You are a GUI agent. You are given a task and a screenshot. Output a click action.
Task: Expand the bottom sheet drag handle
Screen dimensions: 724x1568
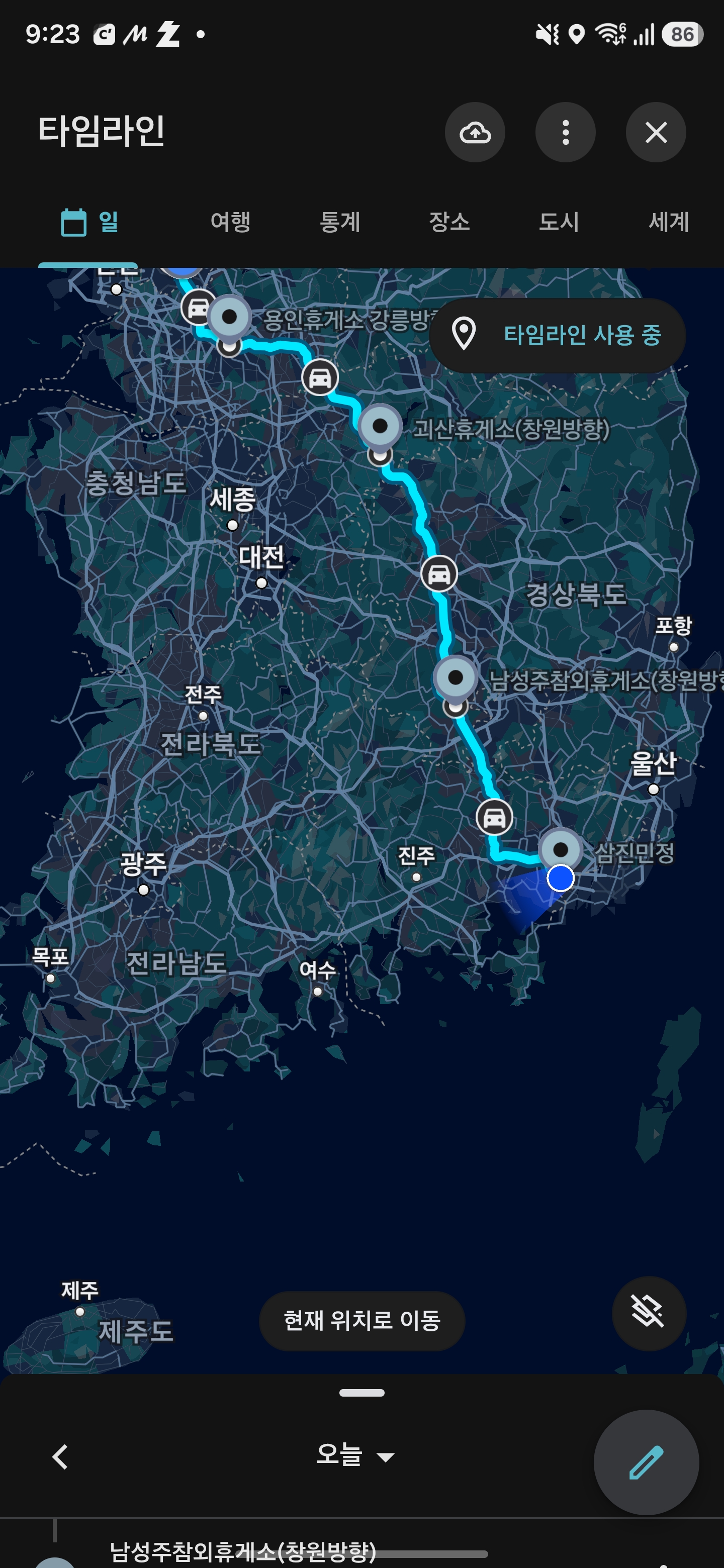coord(361,1392)
